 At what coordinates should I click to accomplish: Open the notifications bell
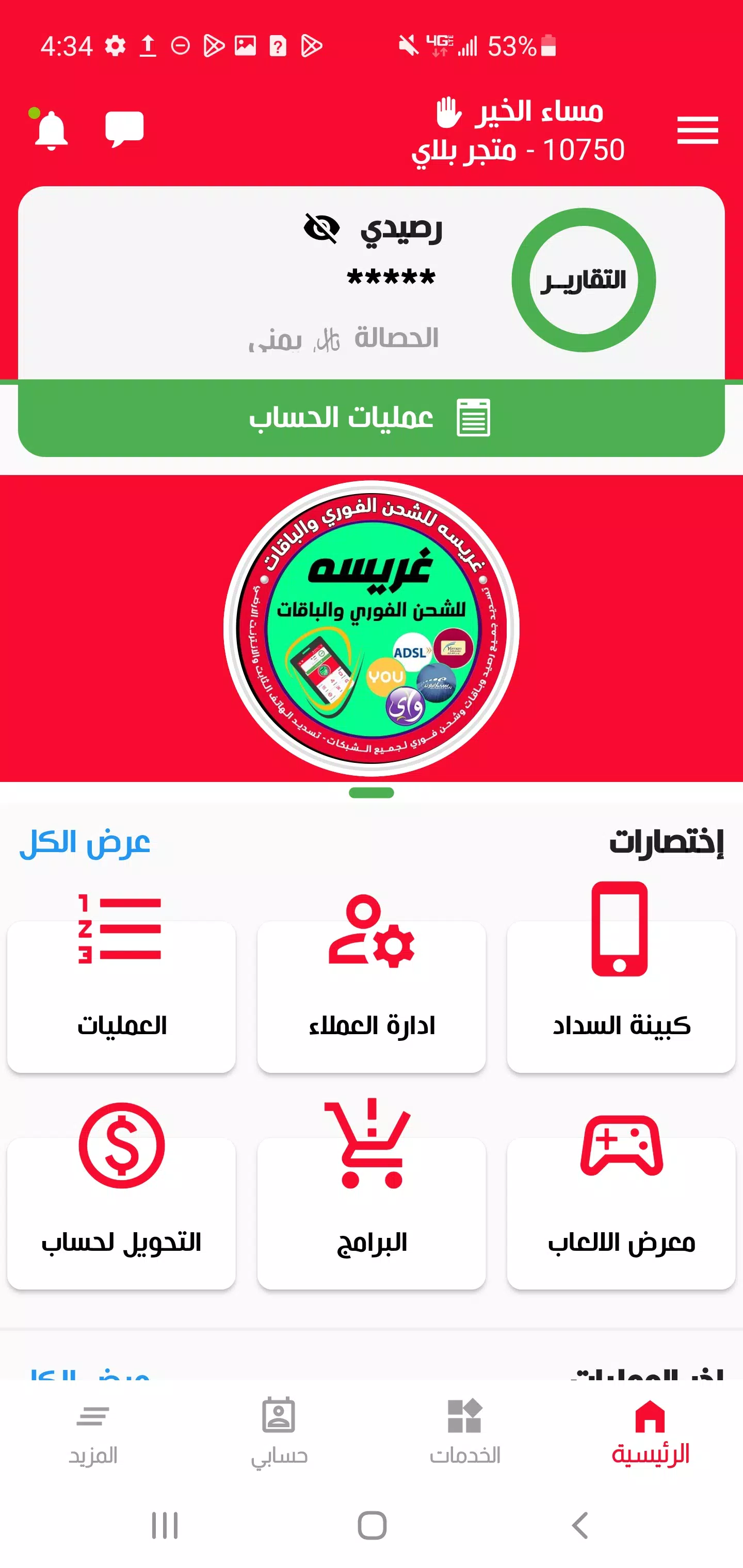(x=51, y=130)
